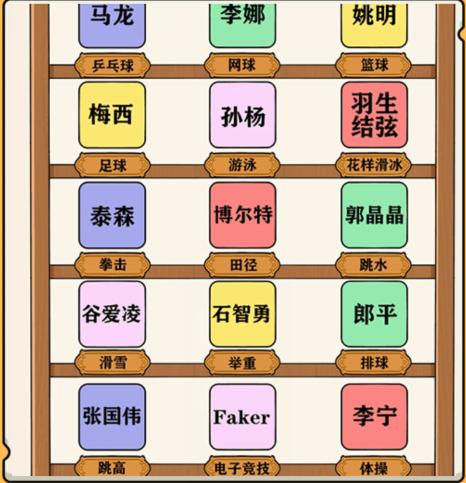
Task: Select the 泰森 tile
Action: (112, 215)
